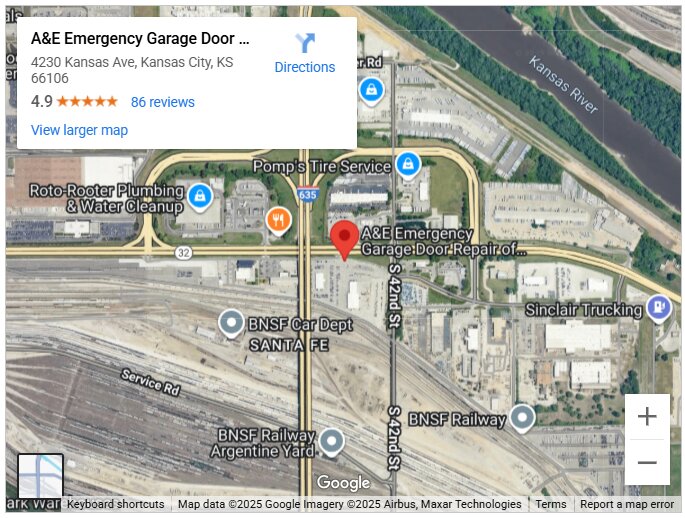Get directions to A&E Emergency Garage Door

click(305, 53)
